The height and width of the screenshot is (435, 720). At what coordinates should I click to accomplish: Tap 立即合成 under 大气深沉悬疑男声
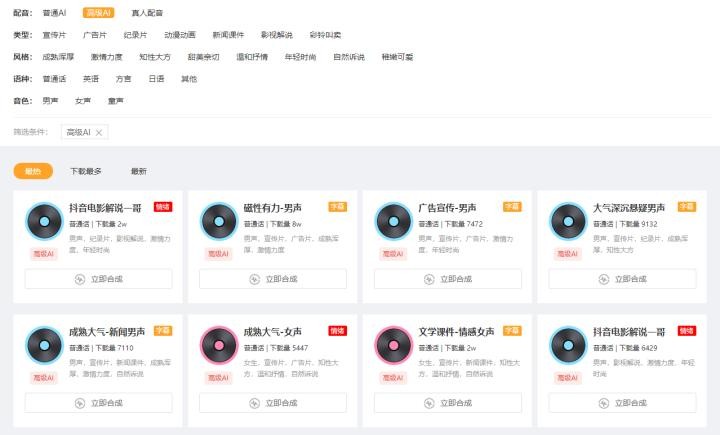tap(622, 279)
